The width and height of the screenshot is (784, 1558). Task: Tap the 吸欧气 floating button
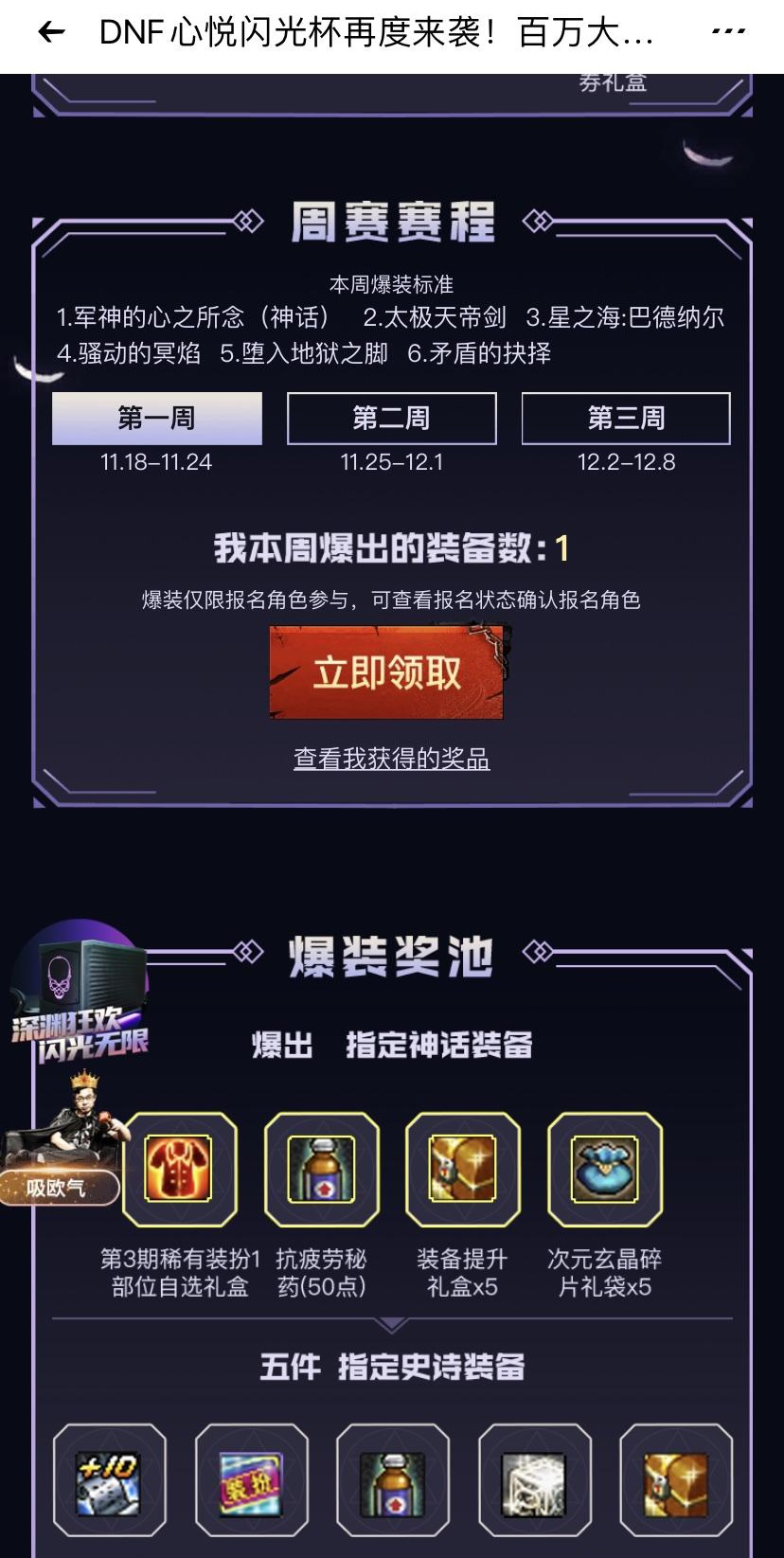(59, 1187)
